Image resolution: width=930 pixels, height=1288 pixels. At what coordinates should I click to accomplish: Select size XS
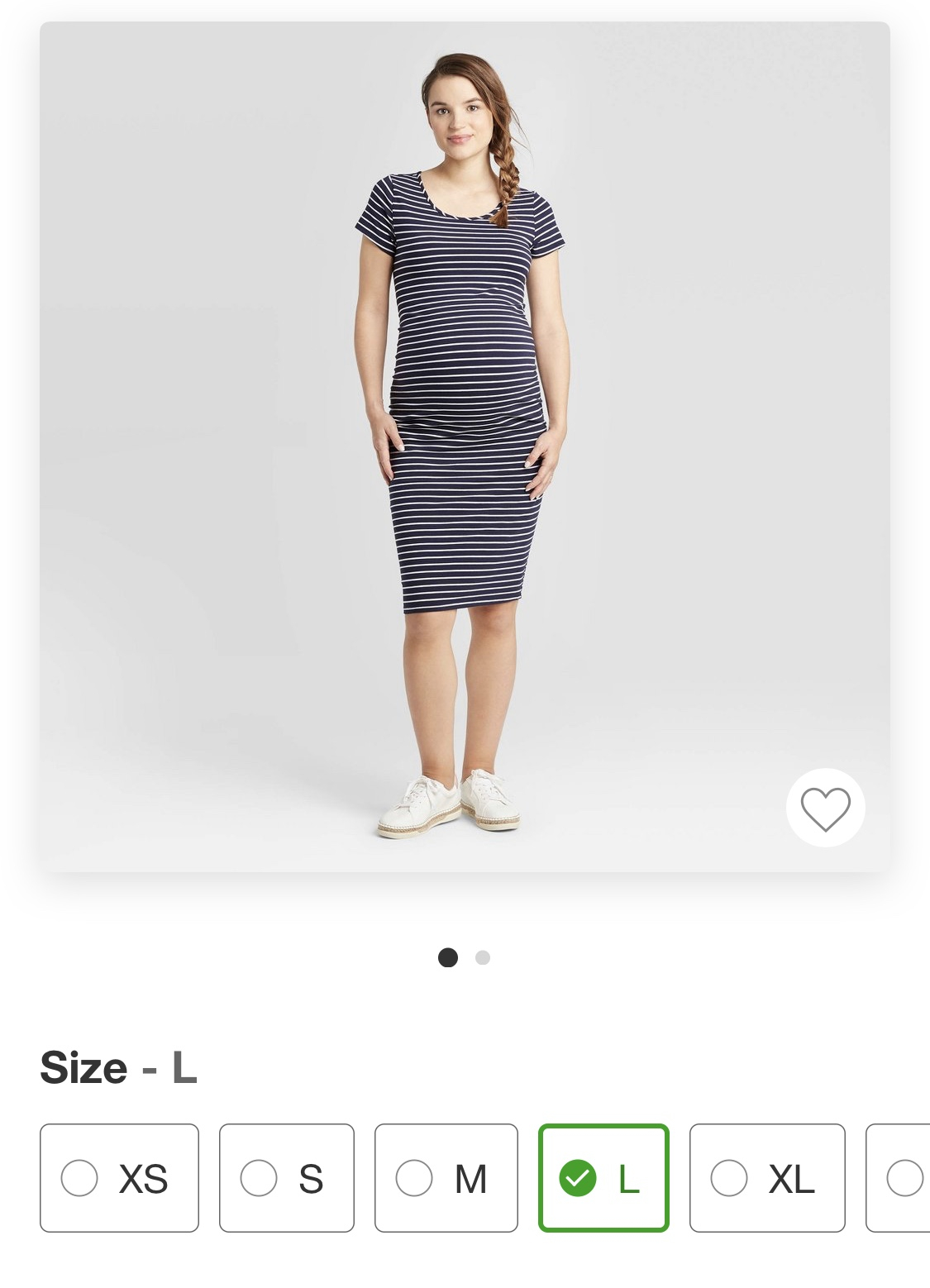click(x=119, y=1177)
